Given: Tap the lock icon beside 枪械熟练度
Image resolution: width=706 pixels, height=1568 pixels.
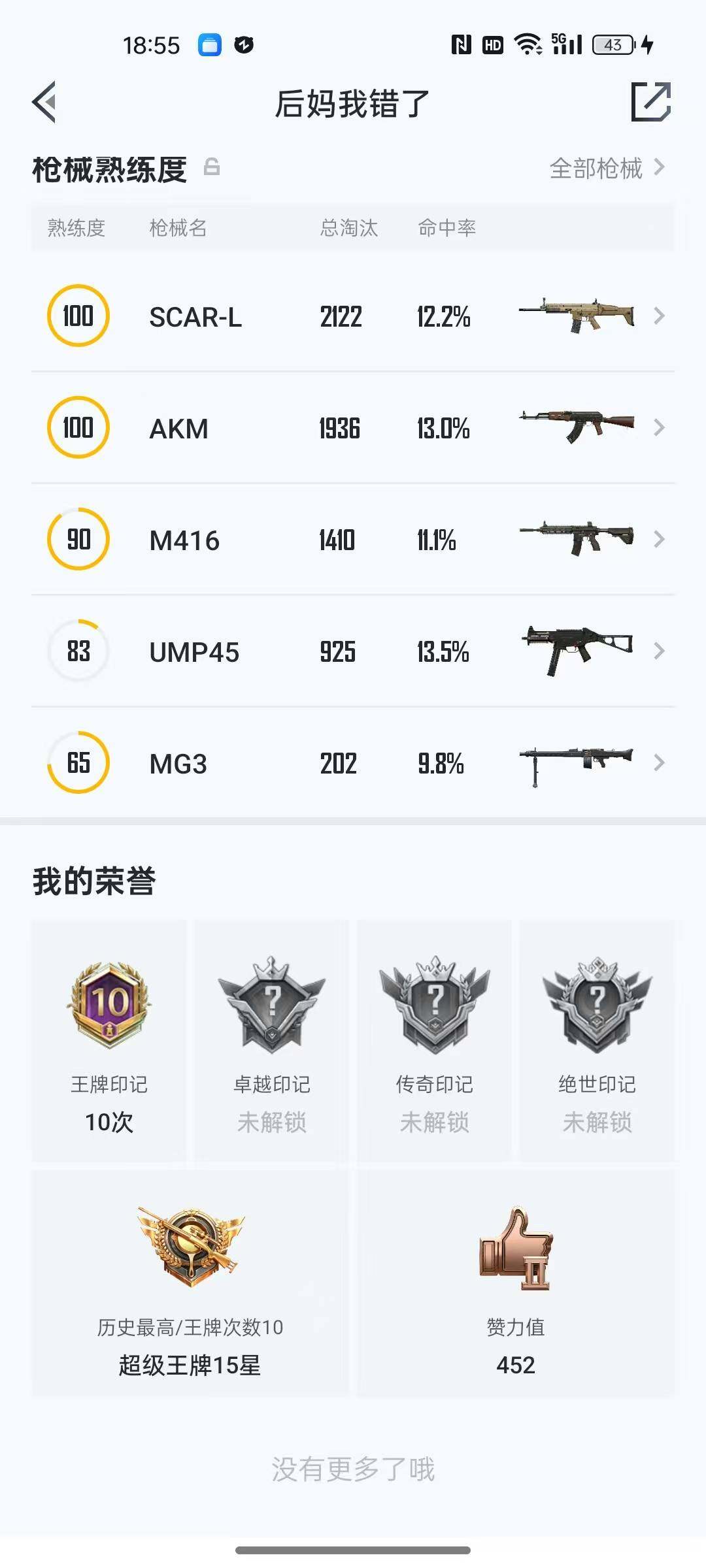Looking at the screenshot, I should pyautogui.click(x=211, y=169).
